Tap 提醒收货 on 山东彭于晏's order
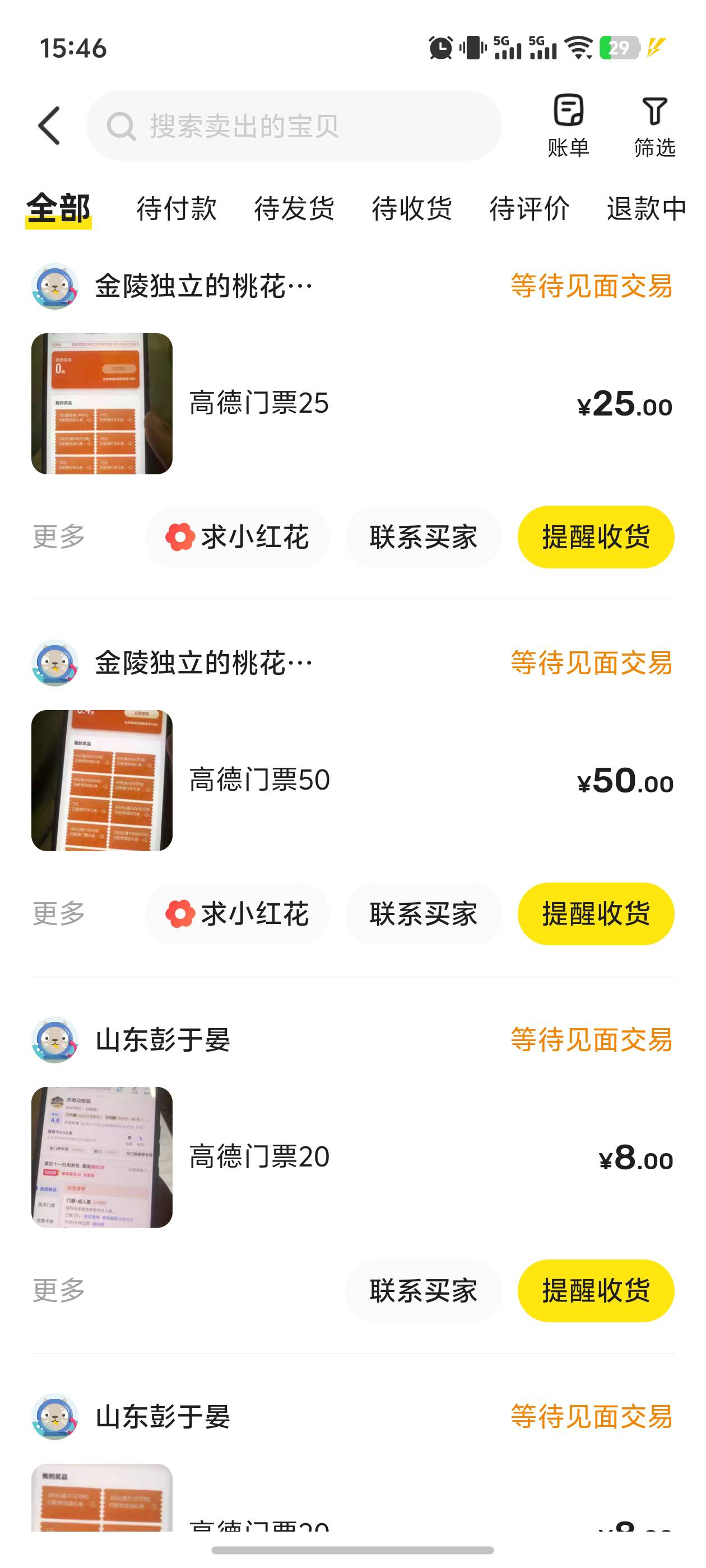 (x=595, y=1290)
